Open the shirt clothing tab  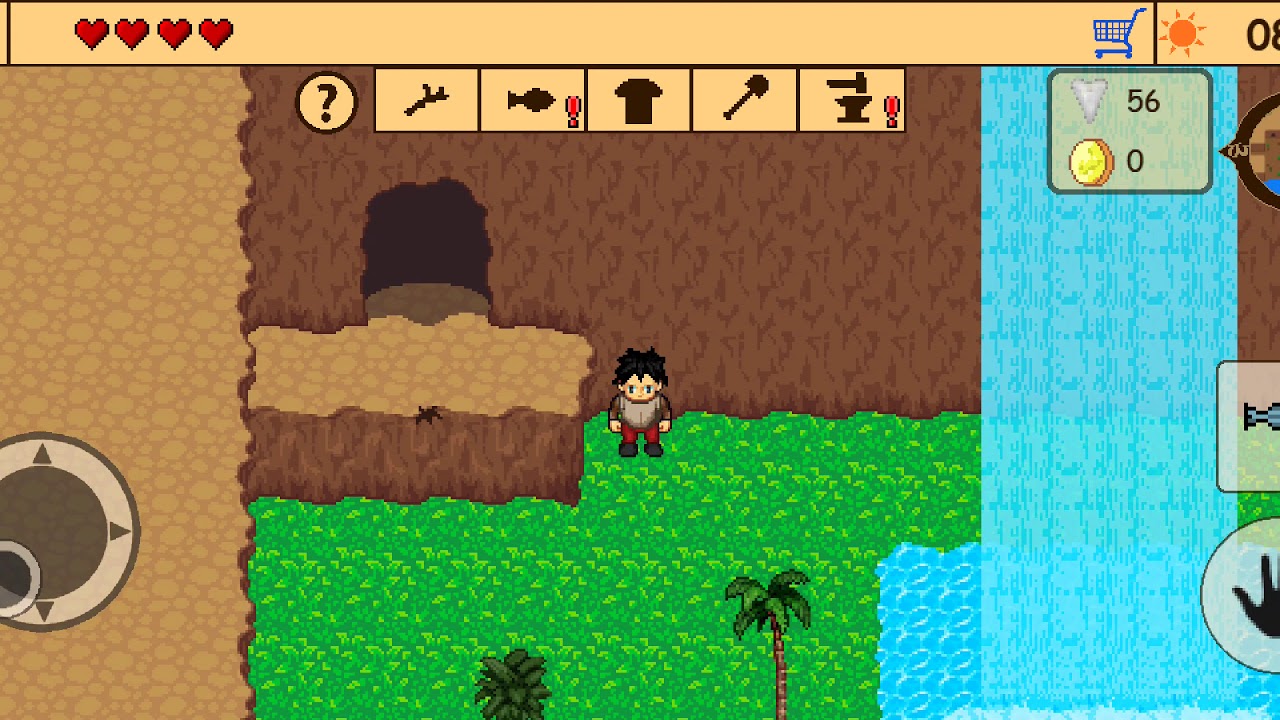(638, 101)
